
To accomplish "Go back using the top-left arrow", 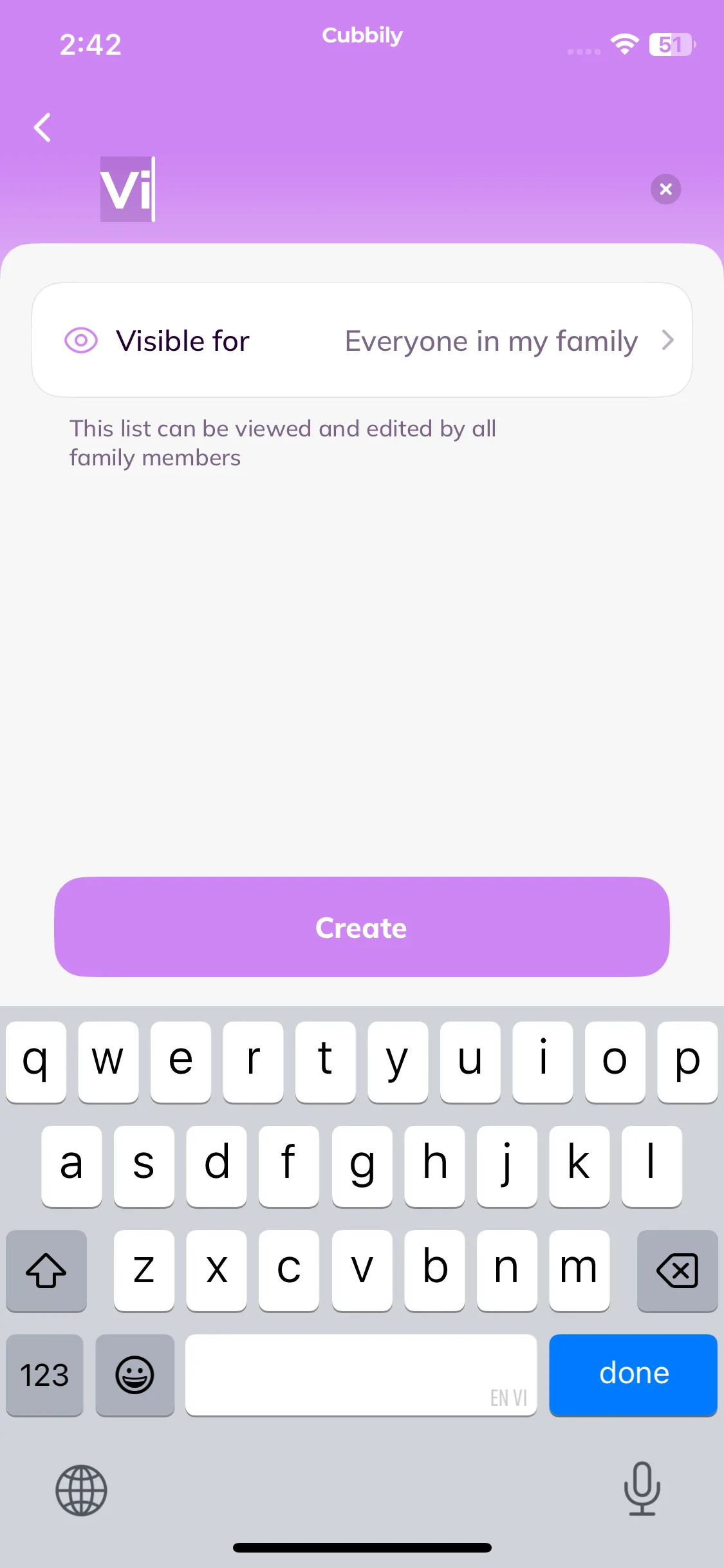I will coord(42,127).
